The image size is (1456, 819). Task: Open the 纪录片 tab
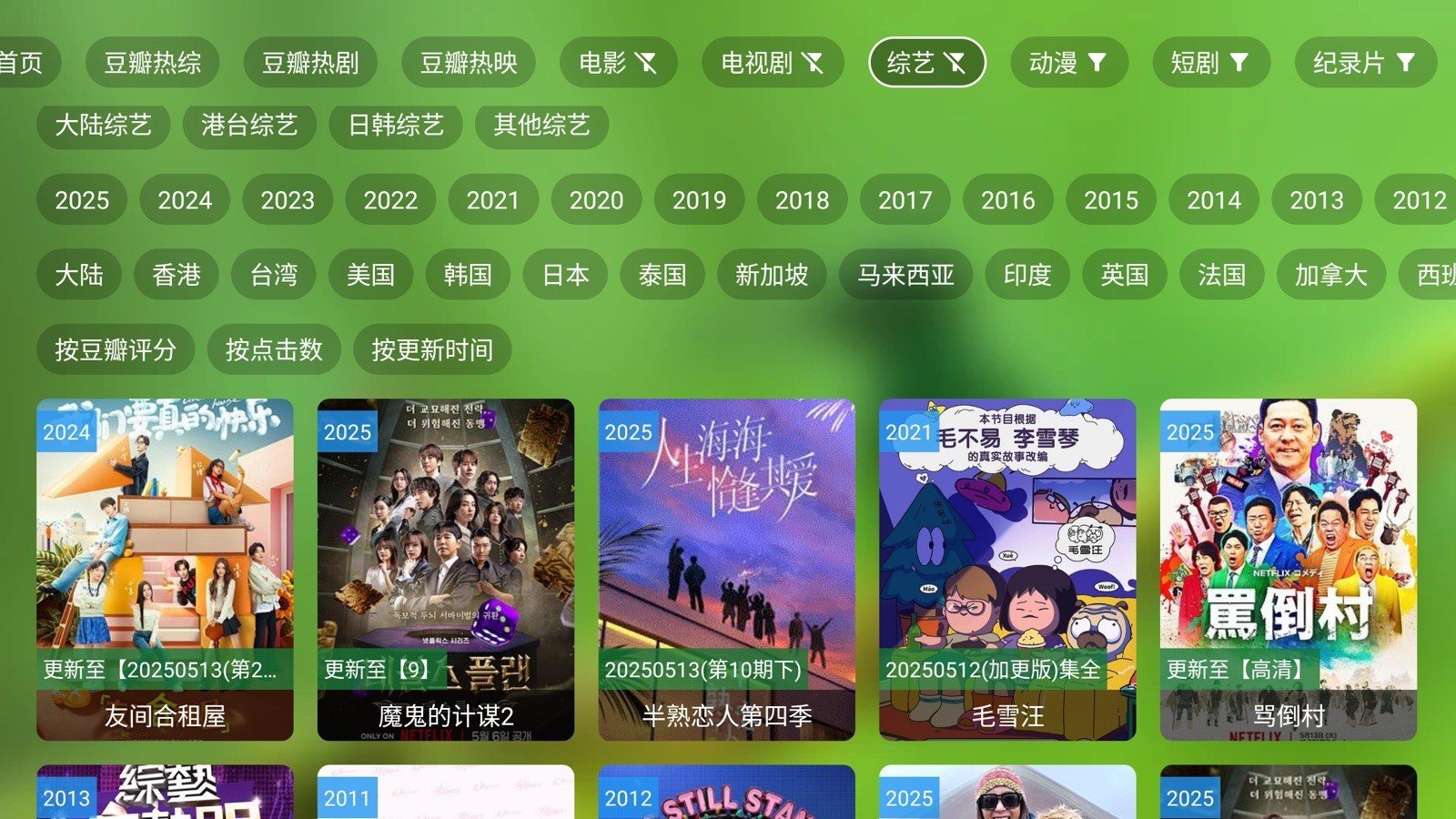point(1364,63)
